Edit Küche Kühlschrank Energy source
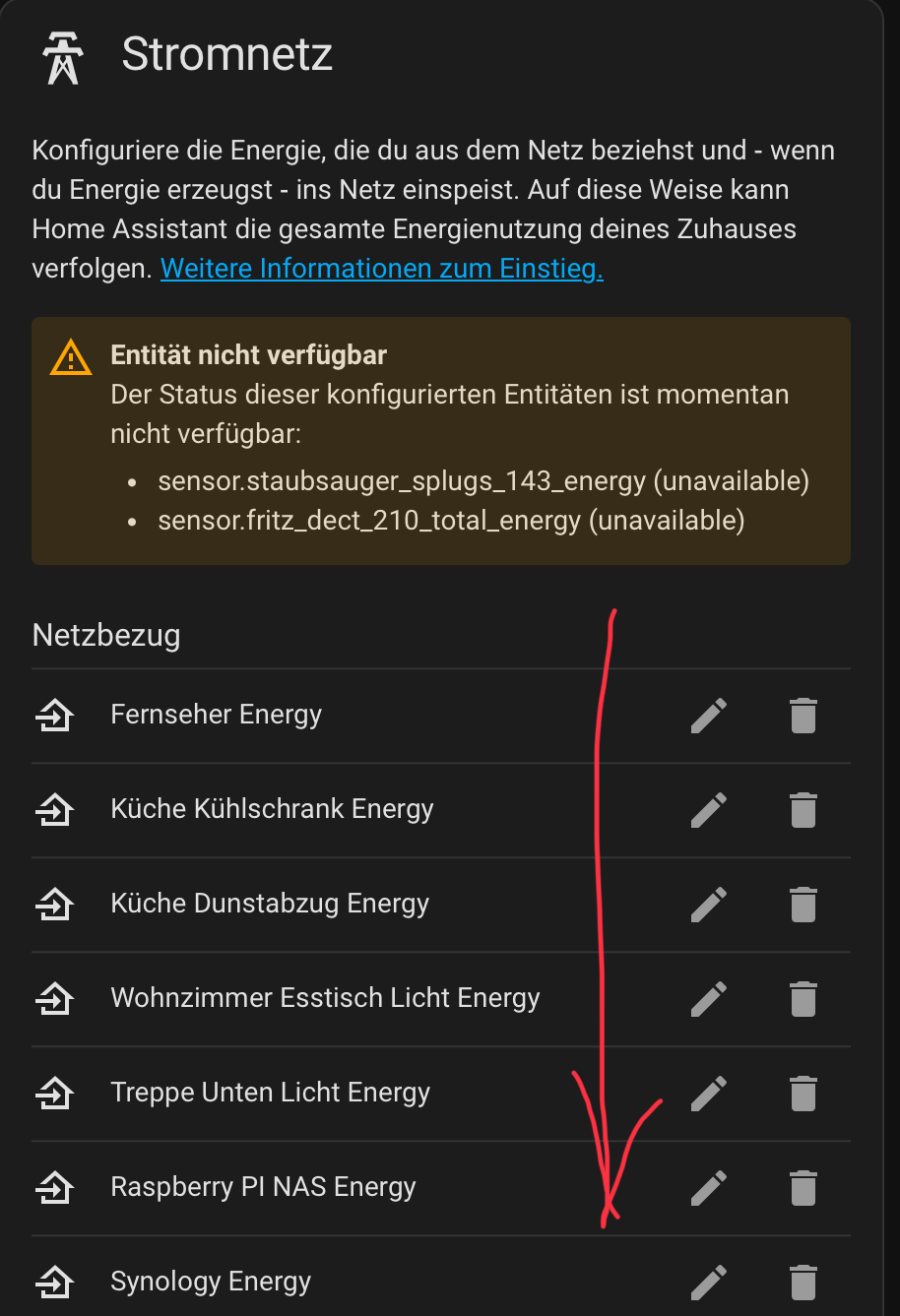The width and height of the screenshot is (900, 1316). 709,810
